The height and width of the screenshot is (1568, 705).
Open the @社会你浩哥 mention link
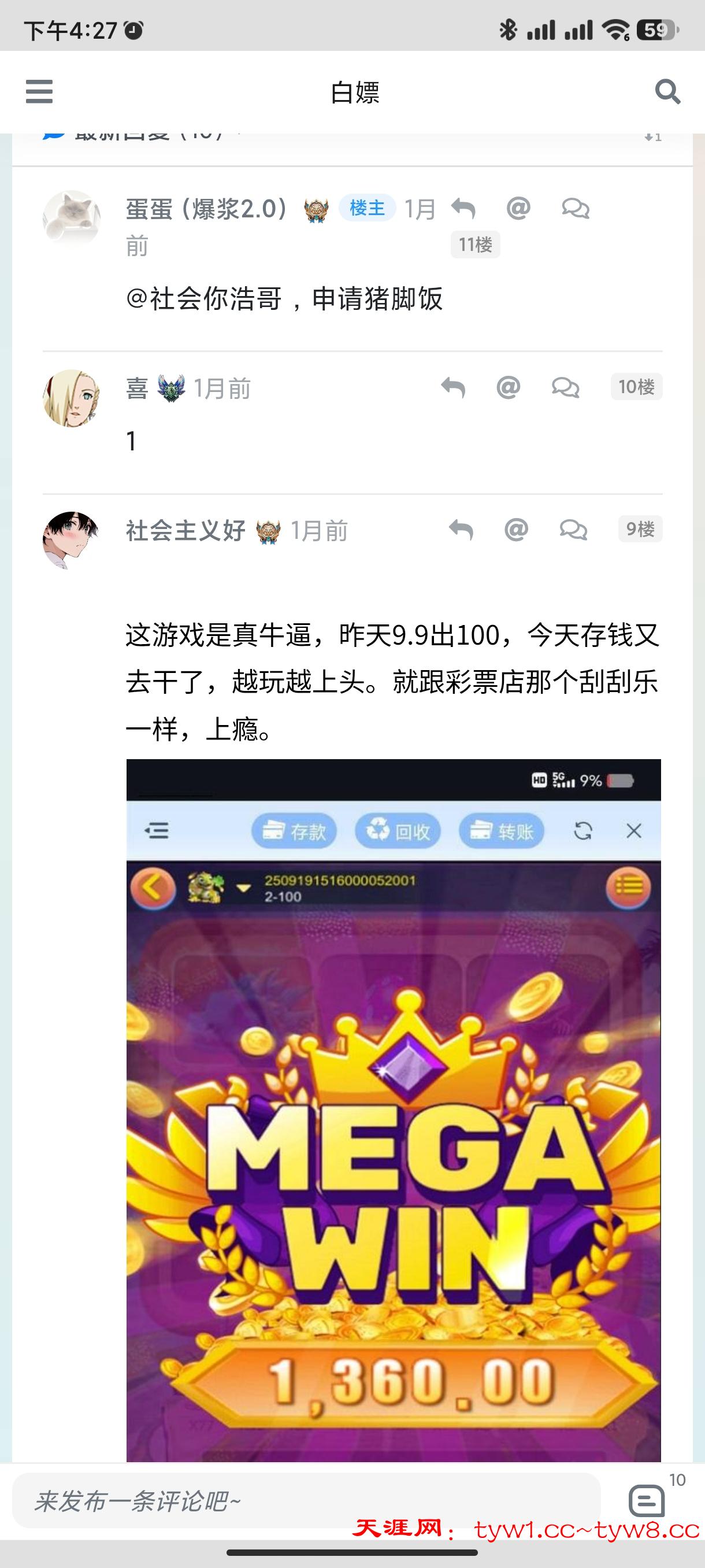(x=203, y=299)
